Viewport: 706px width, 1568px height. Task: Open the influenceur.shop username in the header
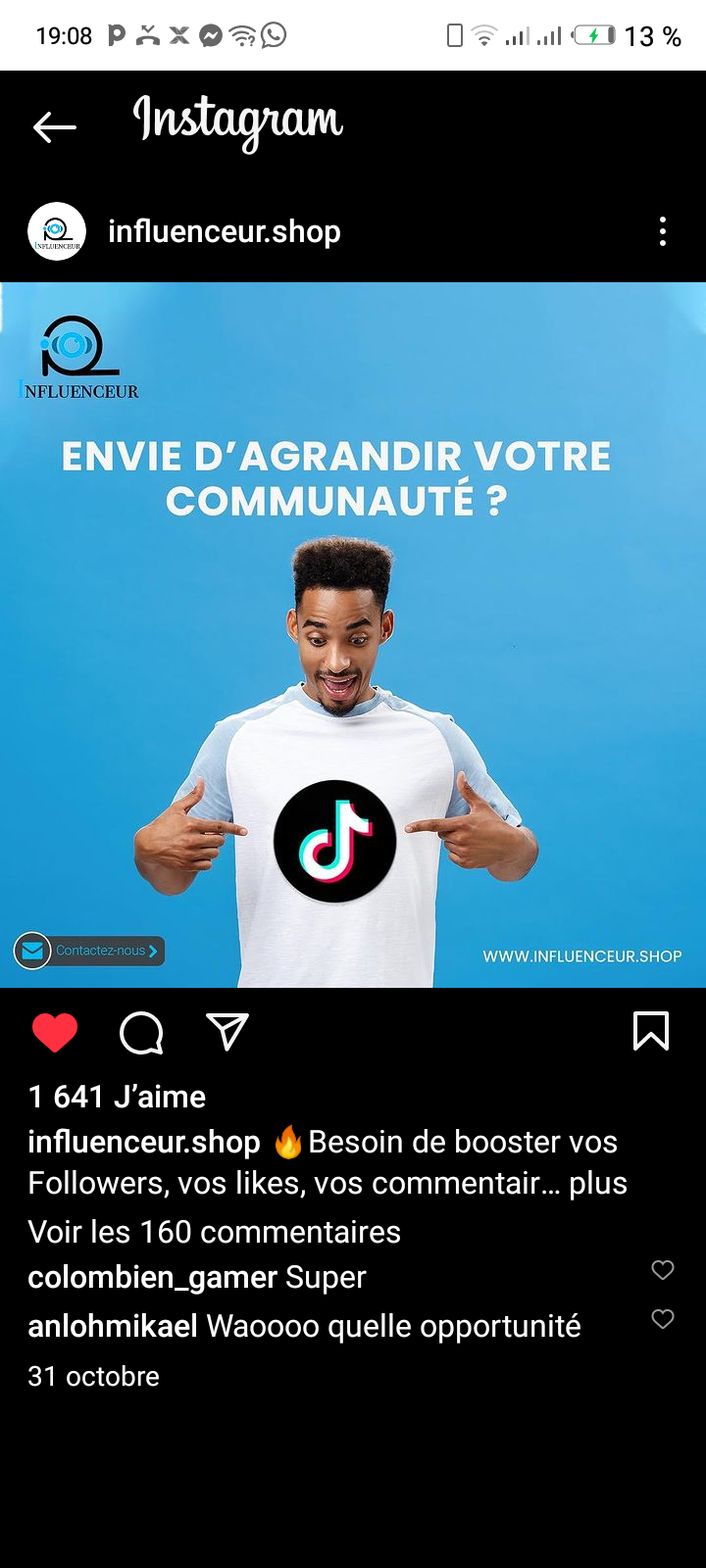pos(225,232)
